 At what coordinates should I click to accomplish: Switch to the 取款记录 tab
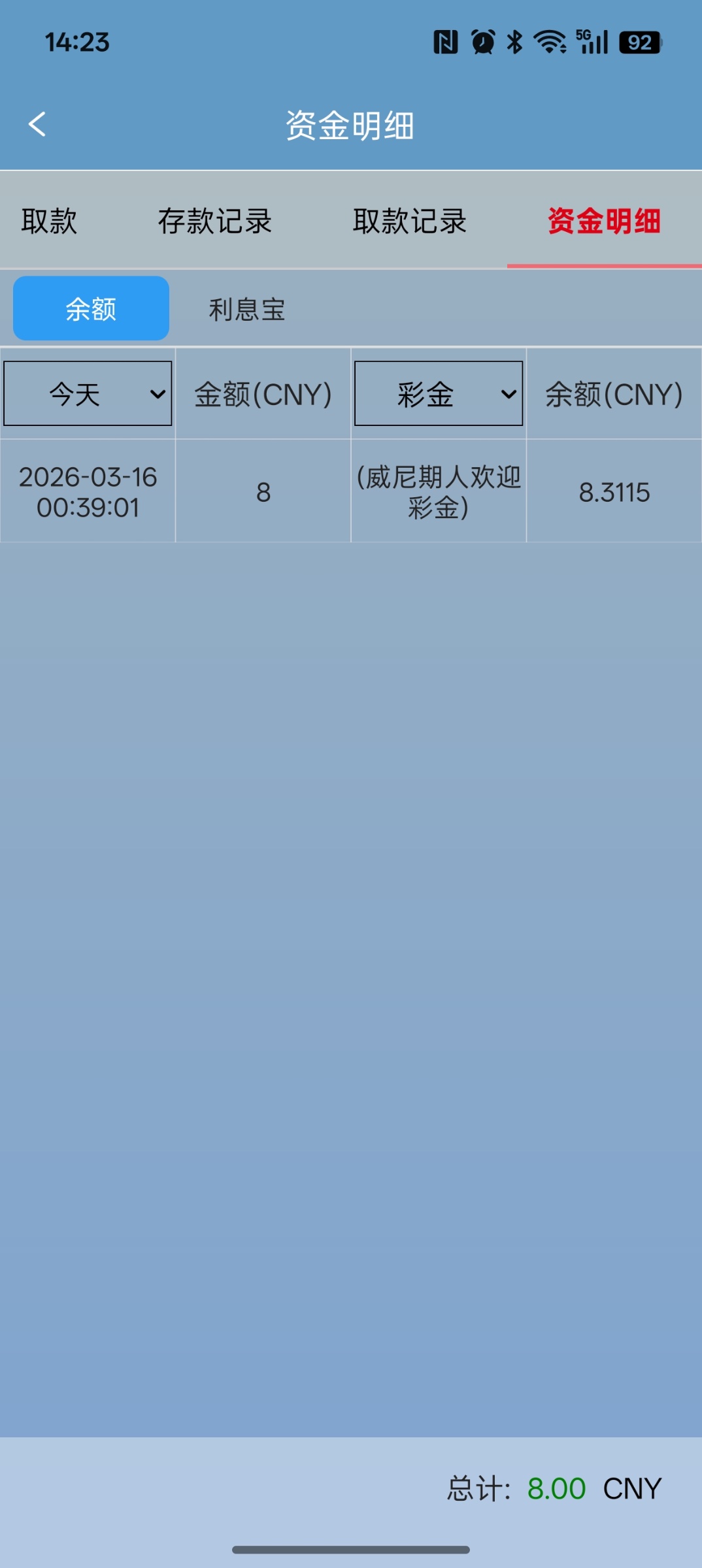[x=409, y=221]
